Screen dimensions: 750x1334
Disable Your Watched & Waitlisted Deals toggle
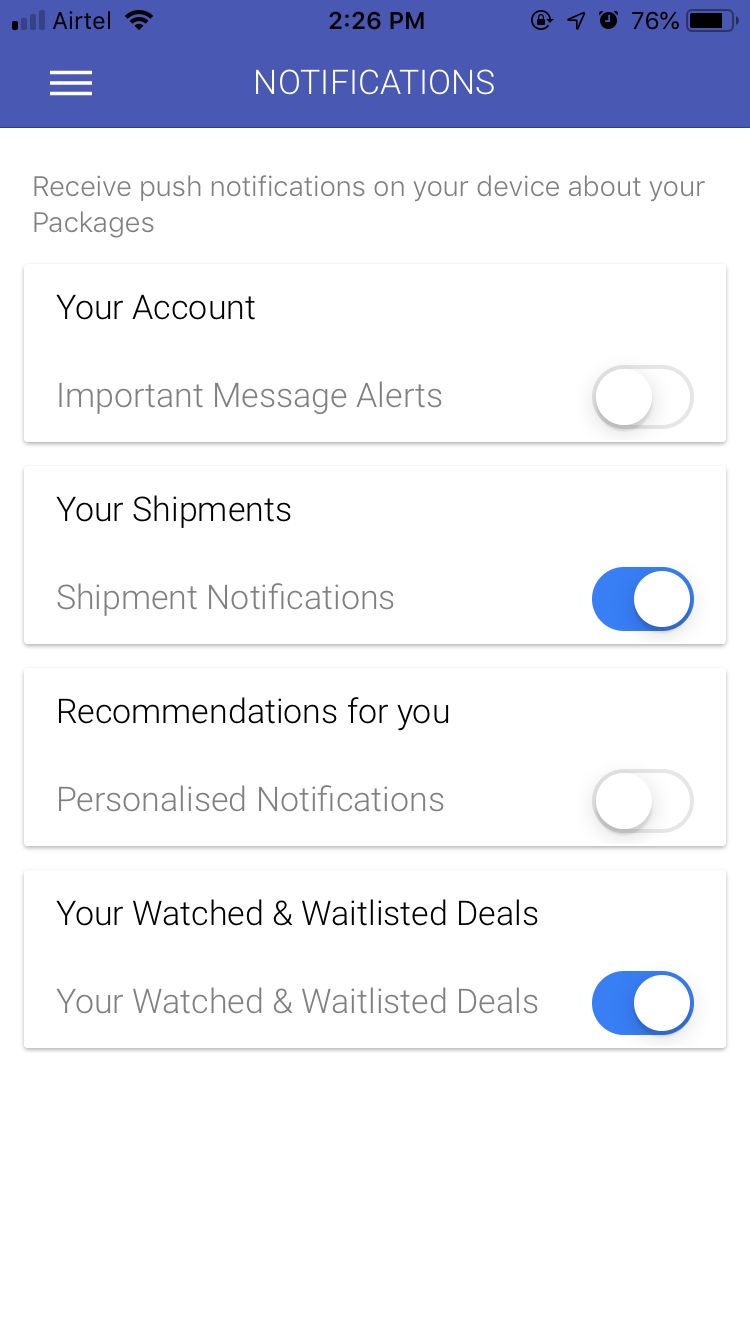(x=642, y=1003)
